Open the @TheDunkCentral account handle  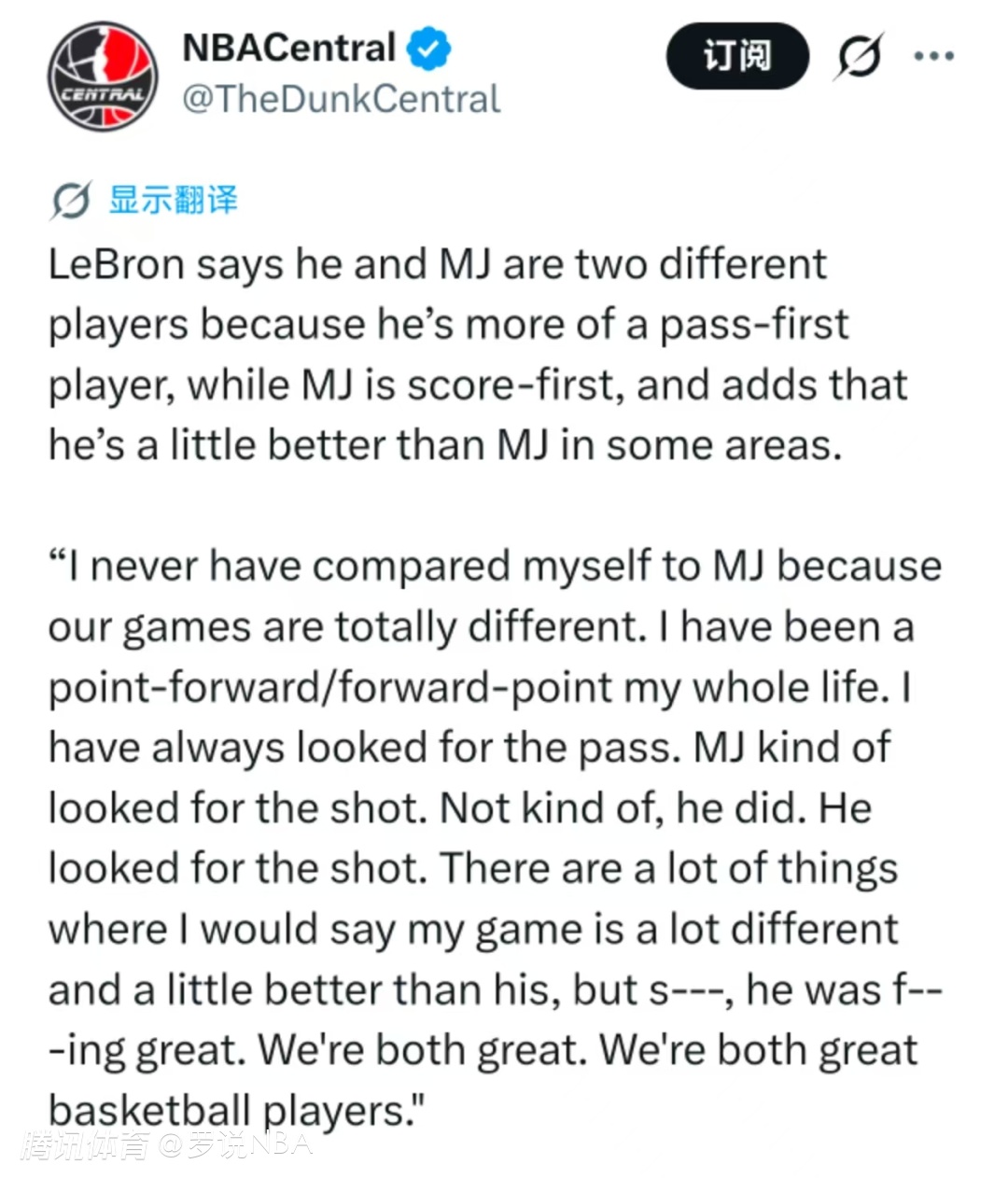342,99
